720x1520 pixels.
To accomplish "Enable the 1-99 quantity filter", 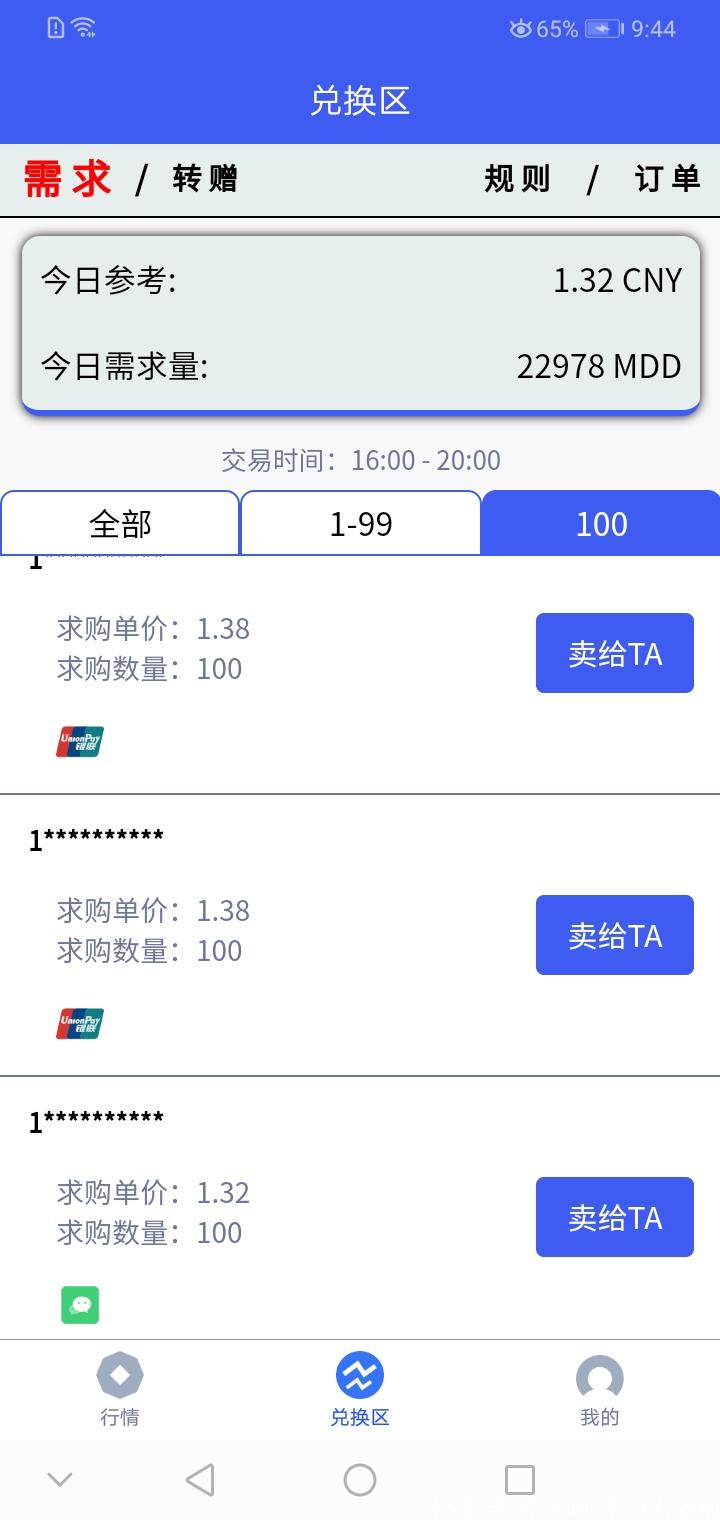I will 360,523.
